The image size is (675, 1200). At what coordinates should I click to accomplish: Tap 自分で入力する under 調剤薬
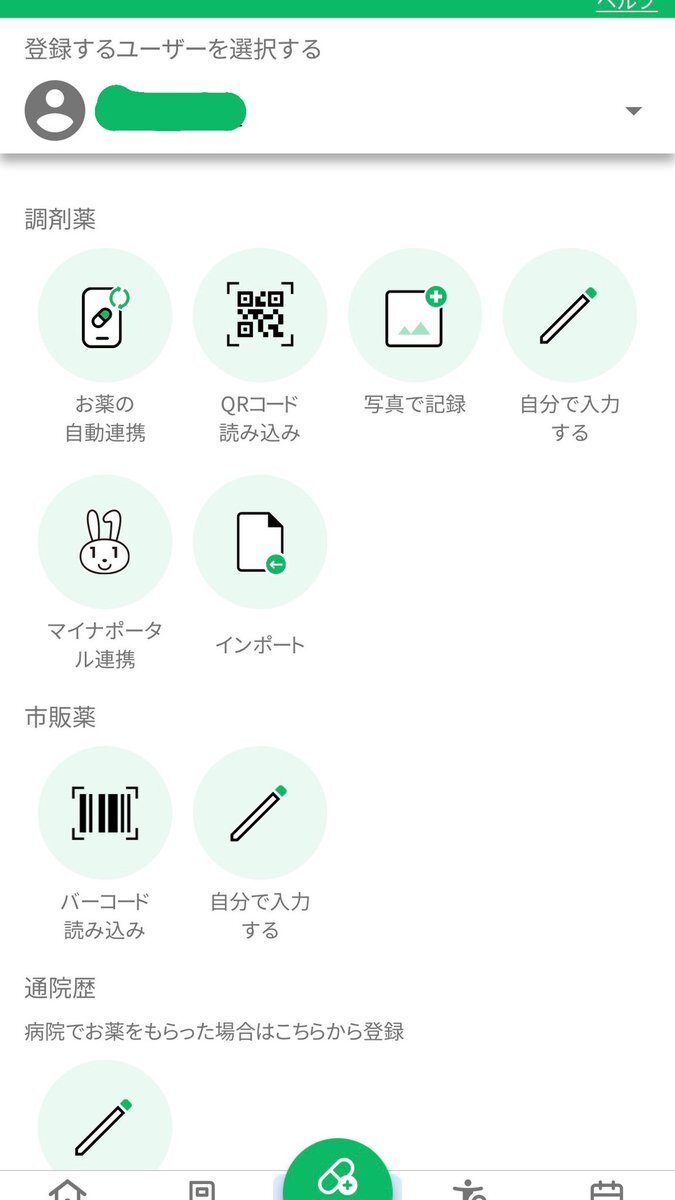tap(569, 316)
